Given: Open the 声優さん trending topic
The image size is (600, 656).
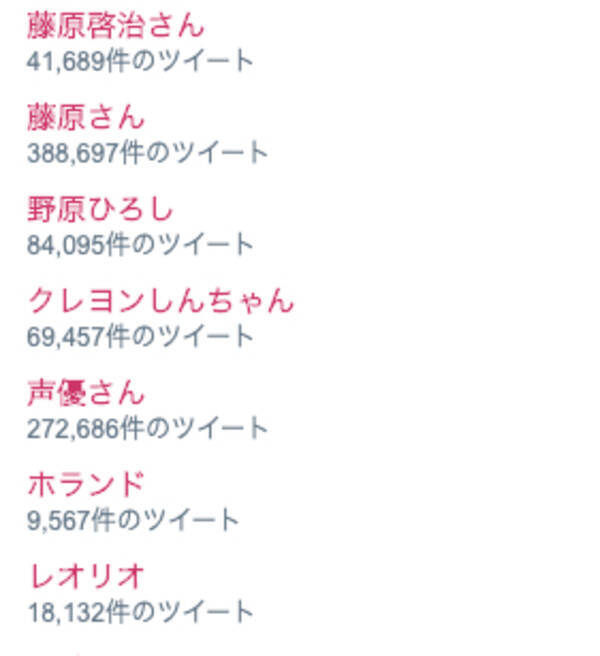Looking at the screenshot, I should 86,392.
